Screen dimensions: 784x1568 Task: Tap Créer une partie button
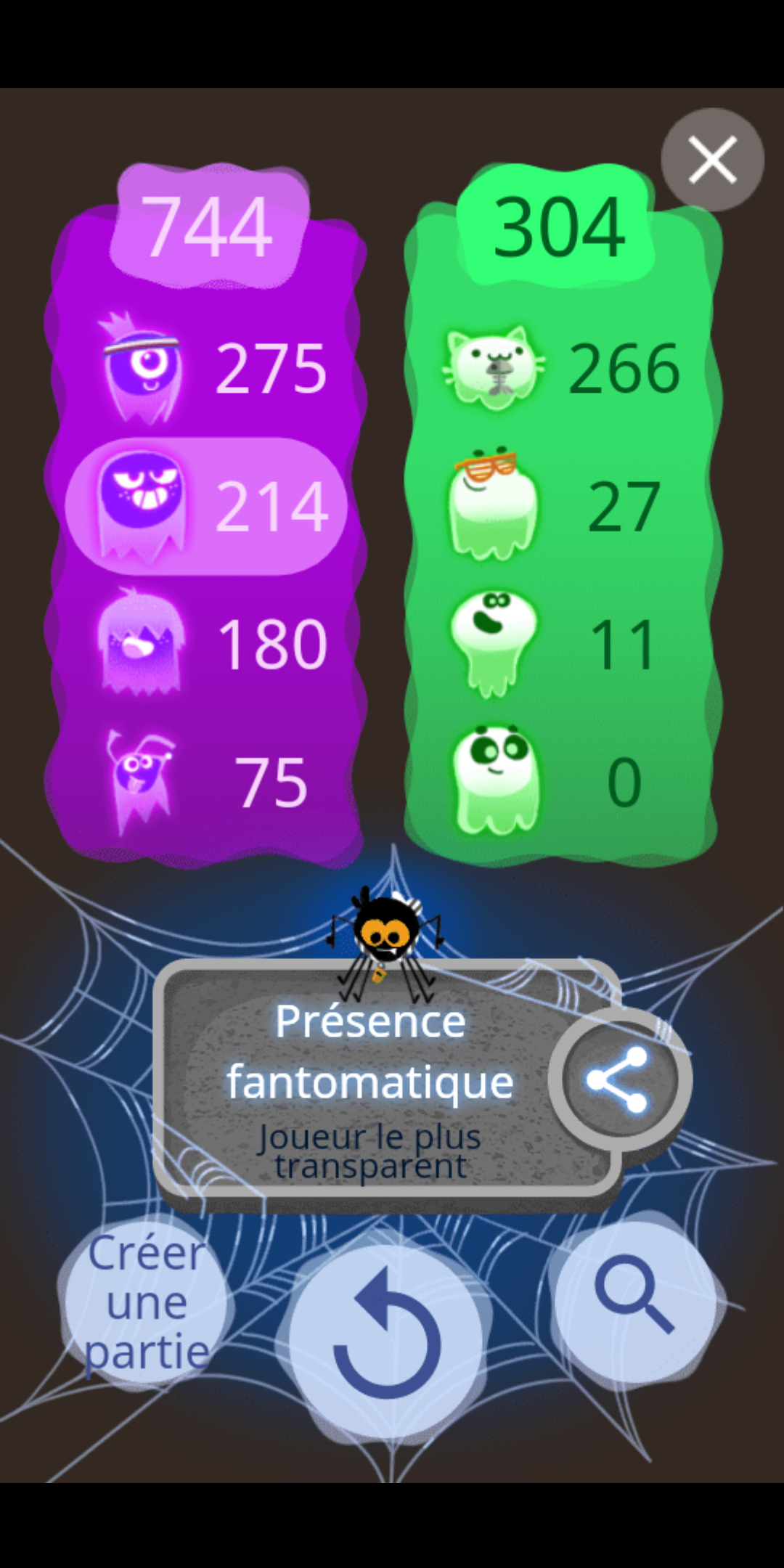[147, 1303]
